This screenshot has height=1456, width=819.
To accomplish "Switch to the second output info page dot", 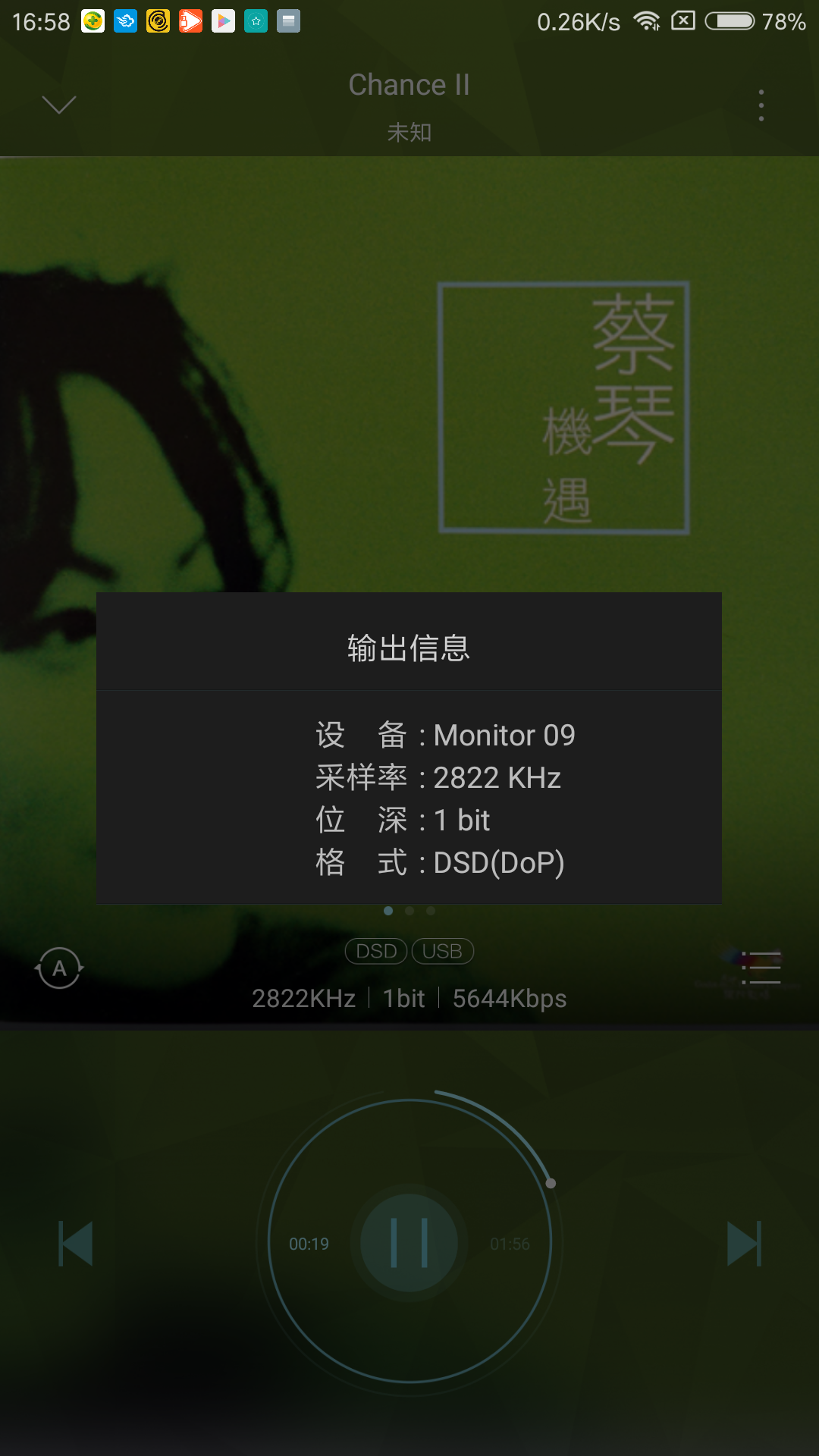I will tap(409, 912).
